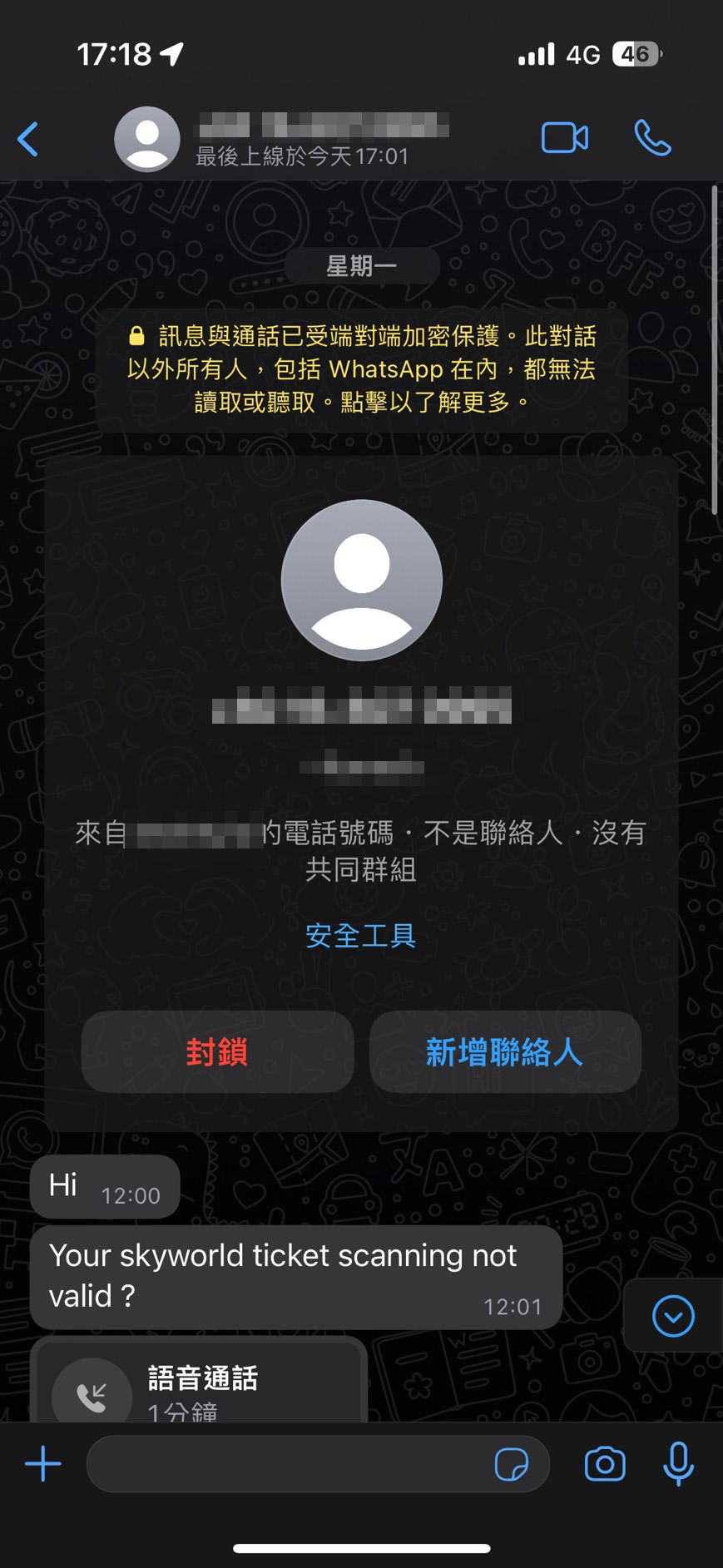Tap the encryption notice to learn more
The width and height of the screenshot is (723, 1568).
click(x=361, y=369)
